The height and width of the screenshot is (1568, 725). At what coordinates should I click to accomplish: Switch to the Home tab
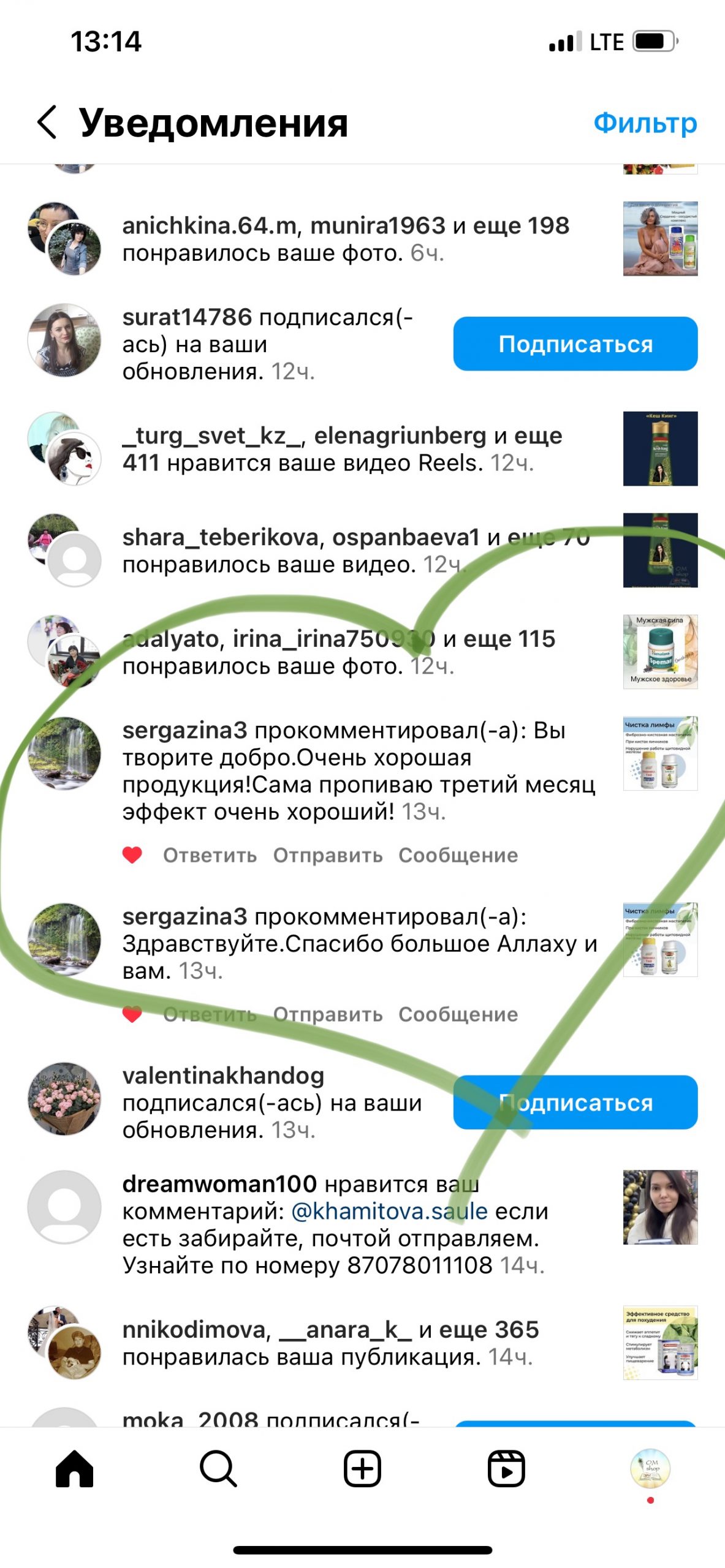(x=74, y=1469)
